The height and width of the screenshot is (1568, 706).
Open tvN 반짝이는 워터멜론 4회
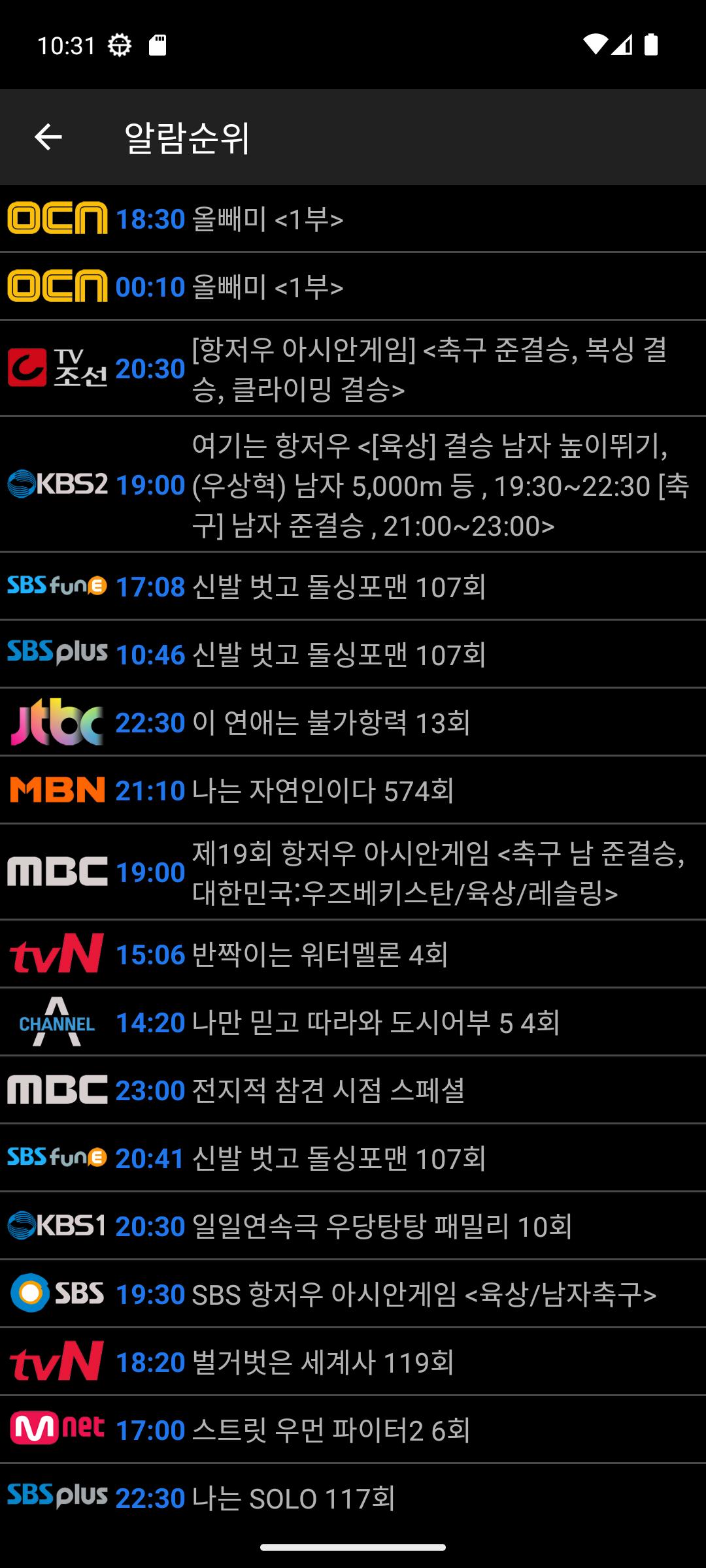tap(353, 955)
